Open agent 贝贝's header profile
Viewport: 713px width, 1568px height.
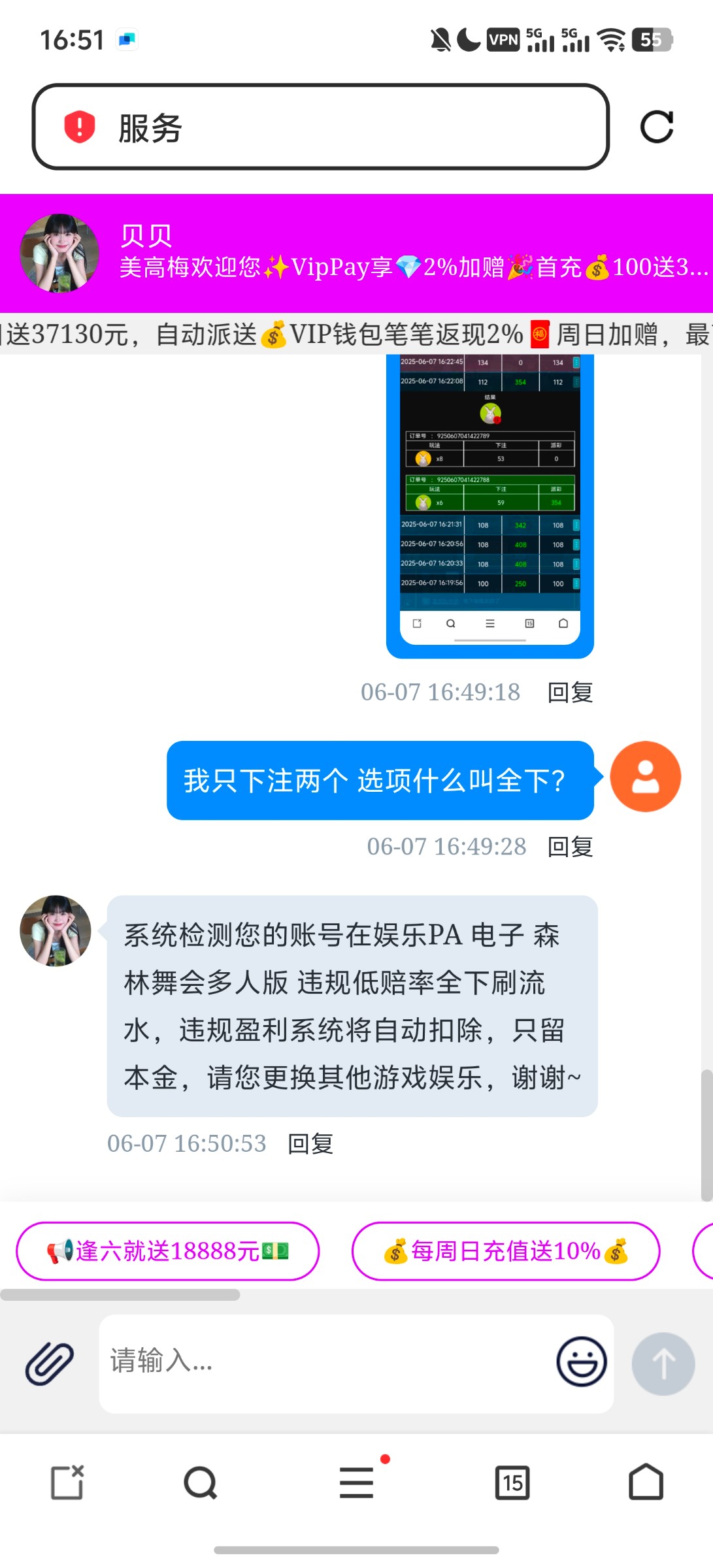point(60,253)
